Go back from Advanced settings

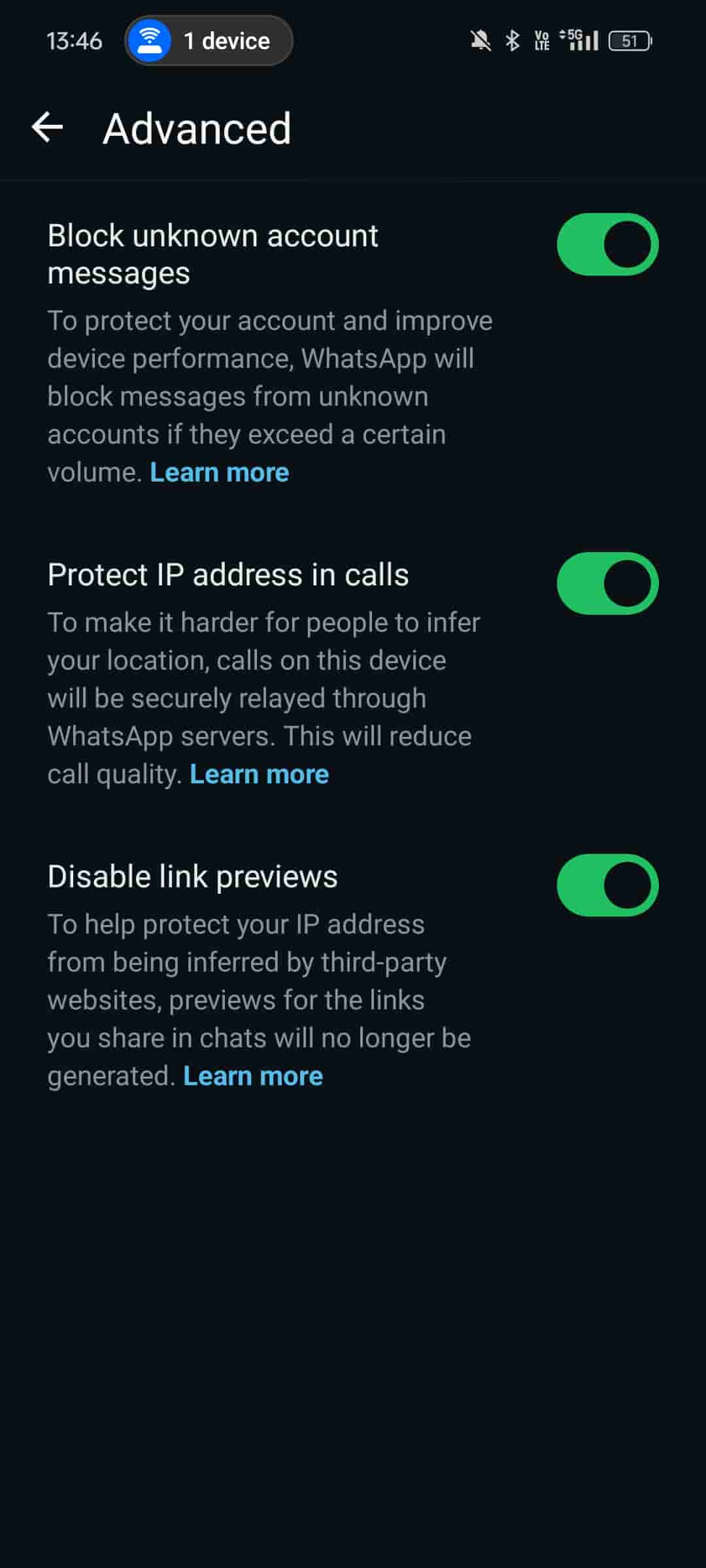click(48, 127)
